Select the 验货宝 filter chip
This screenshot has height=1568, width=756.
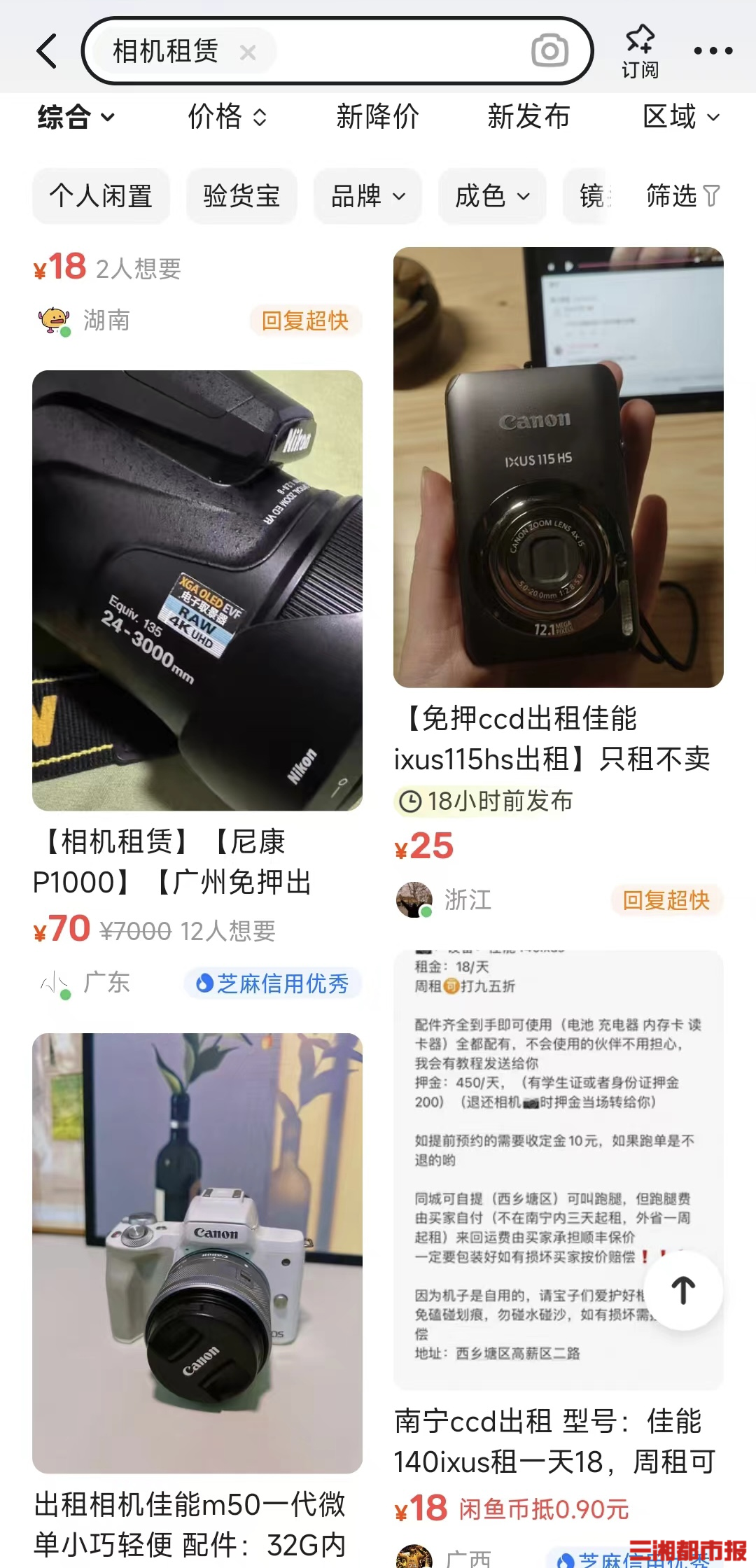[241, 196]
